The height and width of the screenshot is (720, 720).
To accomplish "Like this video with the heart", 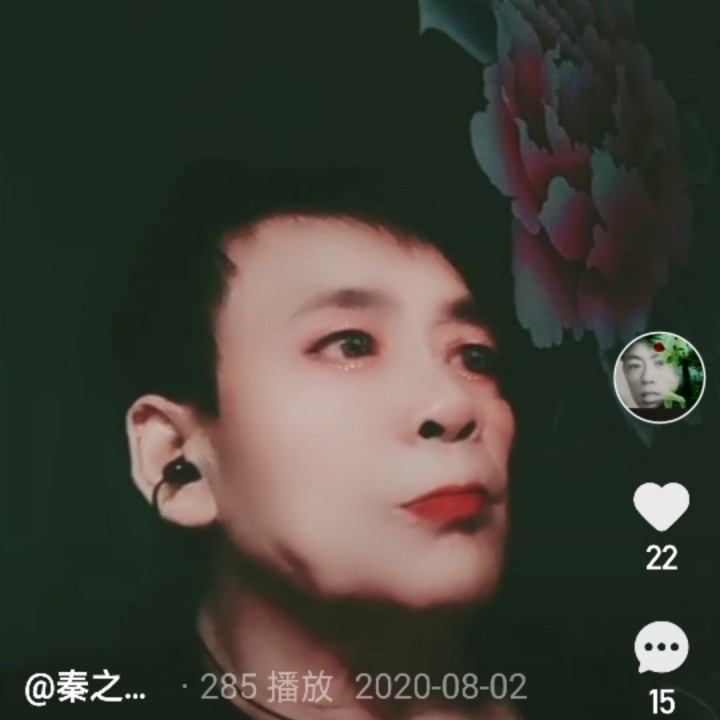I will pos(662,507).
